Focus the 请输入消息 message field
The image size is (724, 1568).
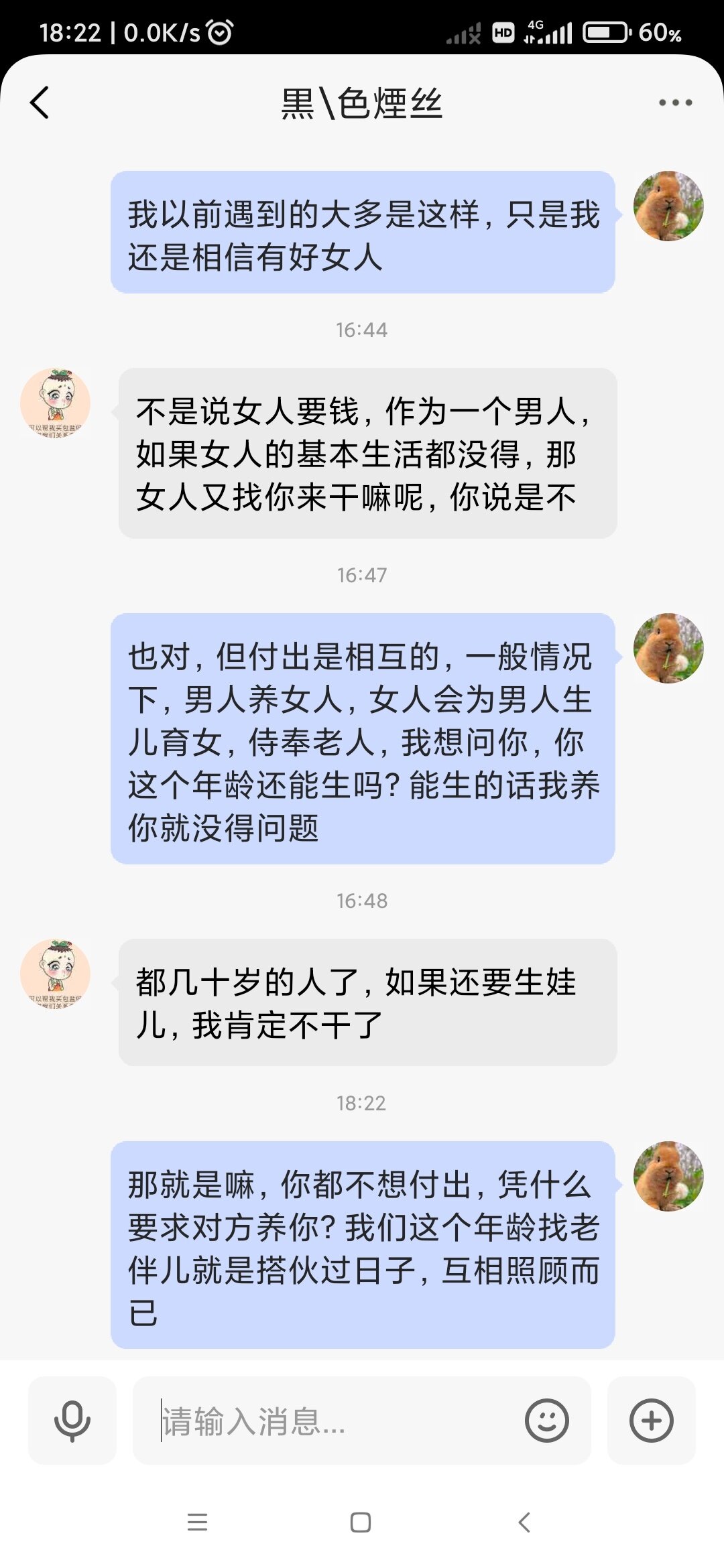click(x=328, y=1421)
